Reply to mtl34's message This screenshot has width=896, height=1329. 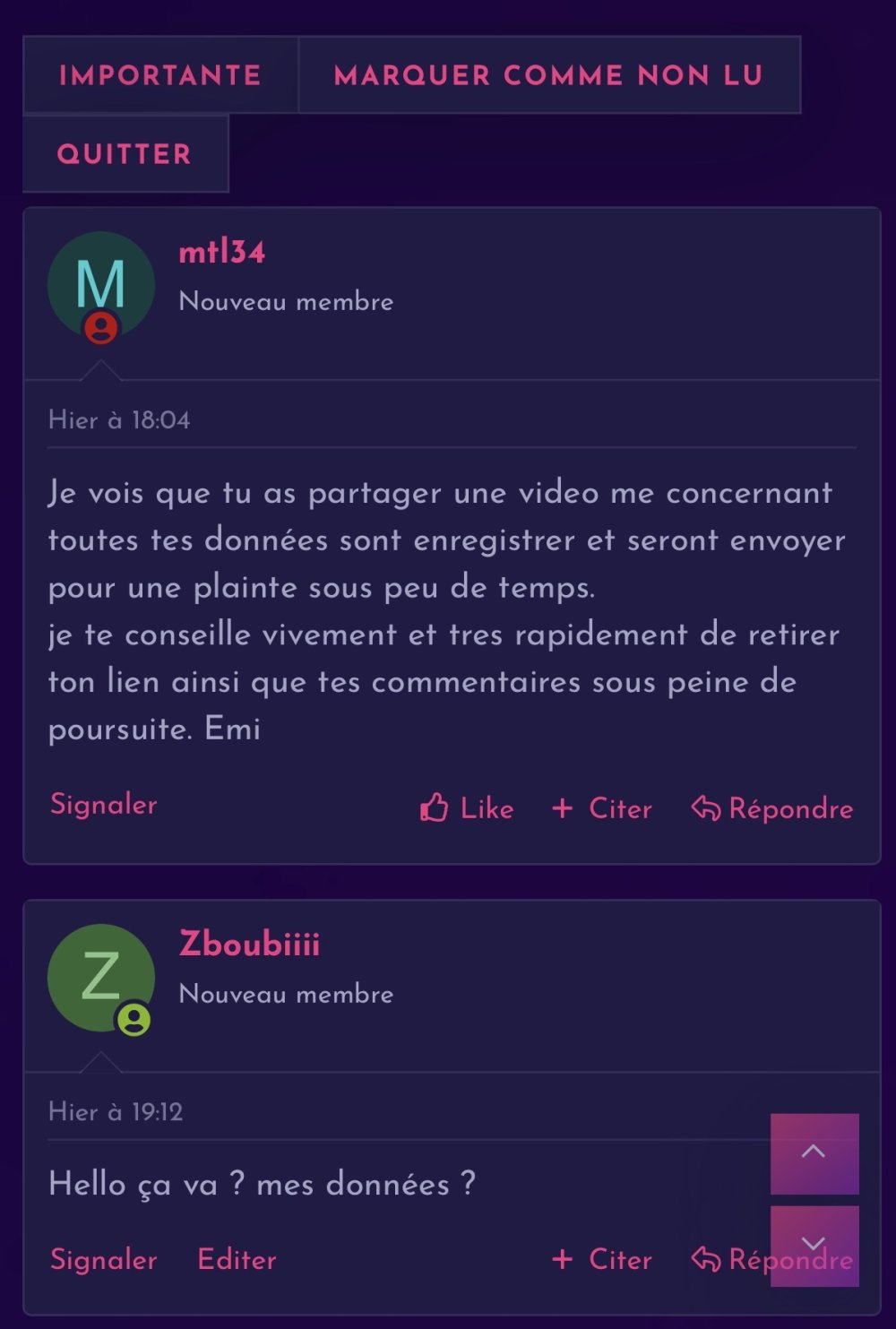(x=772, y=808)
